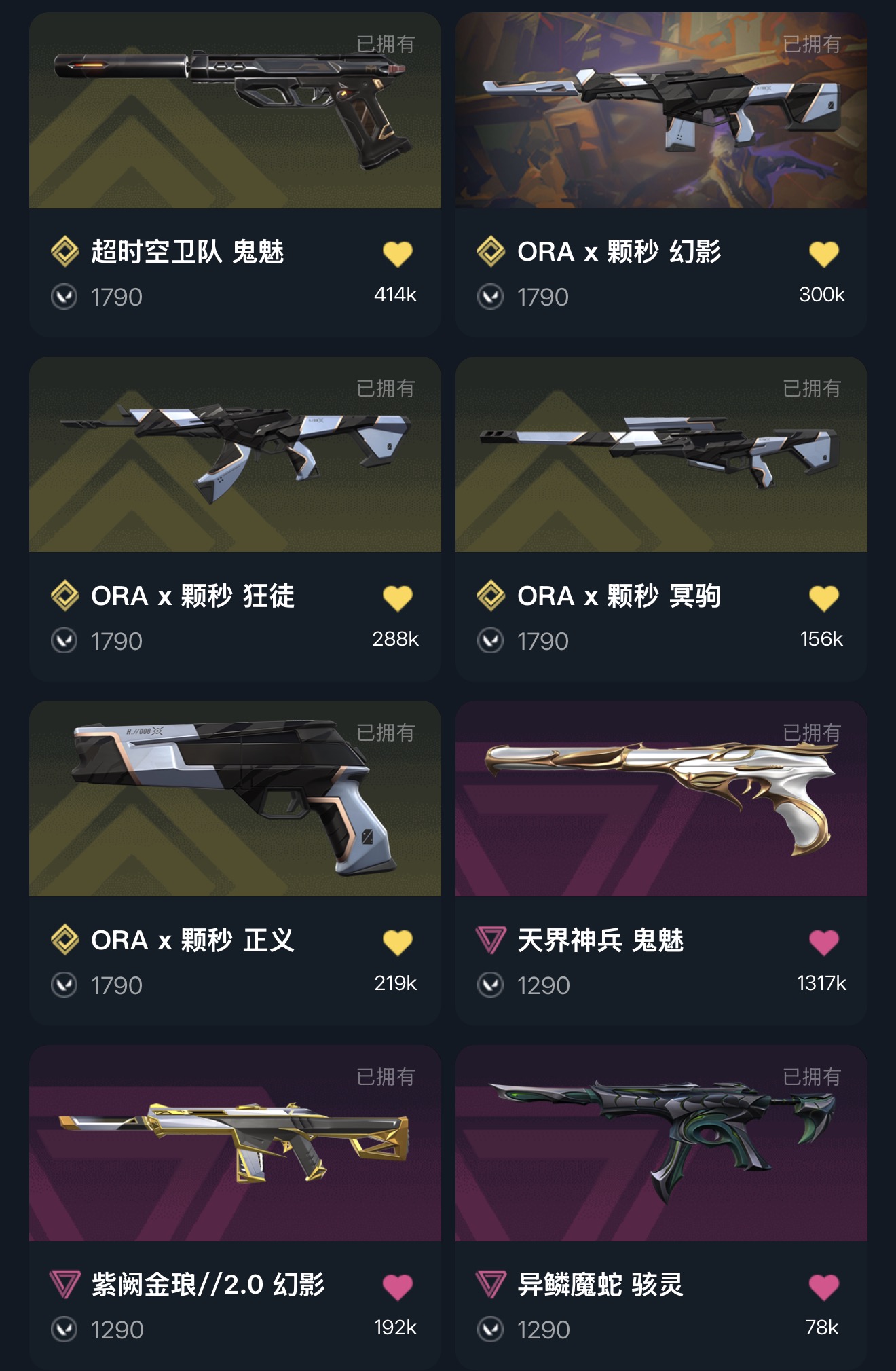Open the ORA x 颗秒 幻影 skin card
896x1371 pixels.
point(661,175)
